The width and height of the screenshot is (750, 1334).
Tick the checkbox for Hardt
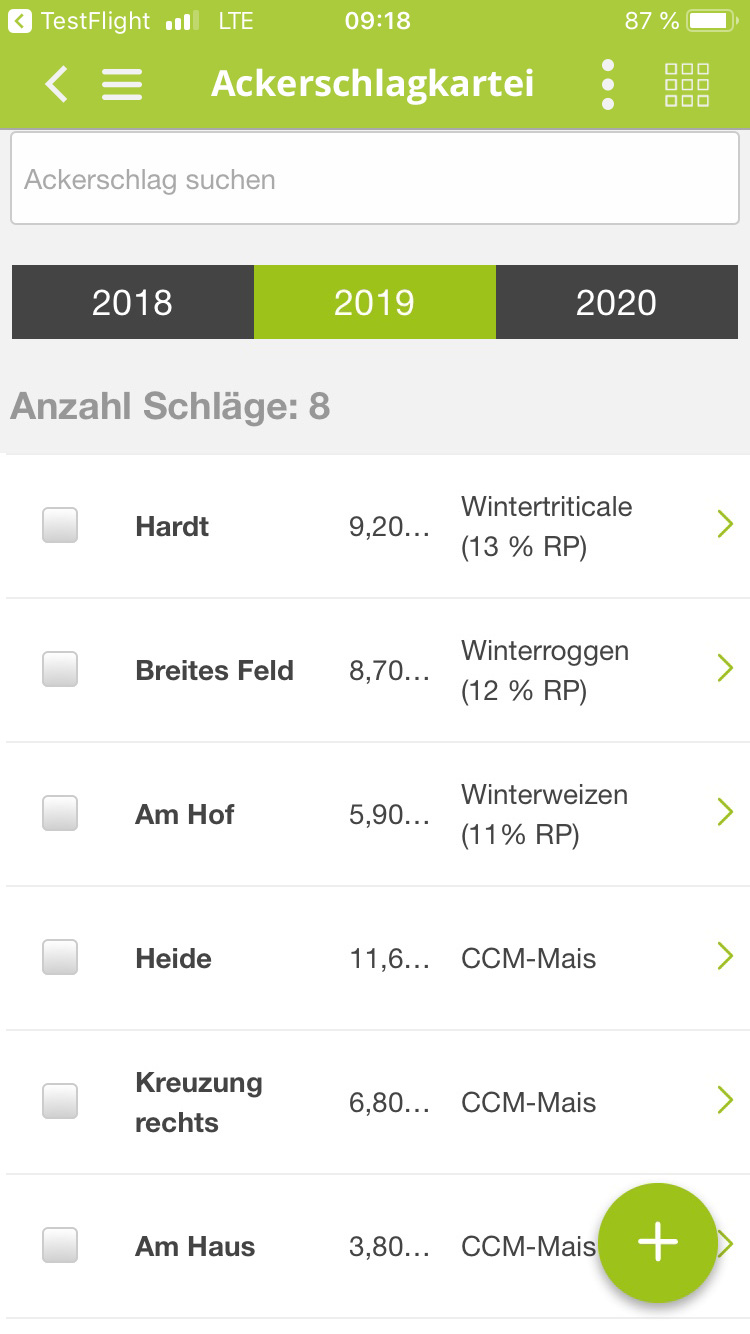[60, 525]
